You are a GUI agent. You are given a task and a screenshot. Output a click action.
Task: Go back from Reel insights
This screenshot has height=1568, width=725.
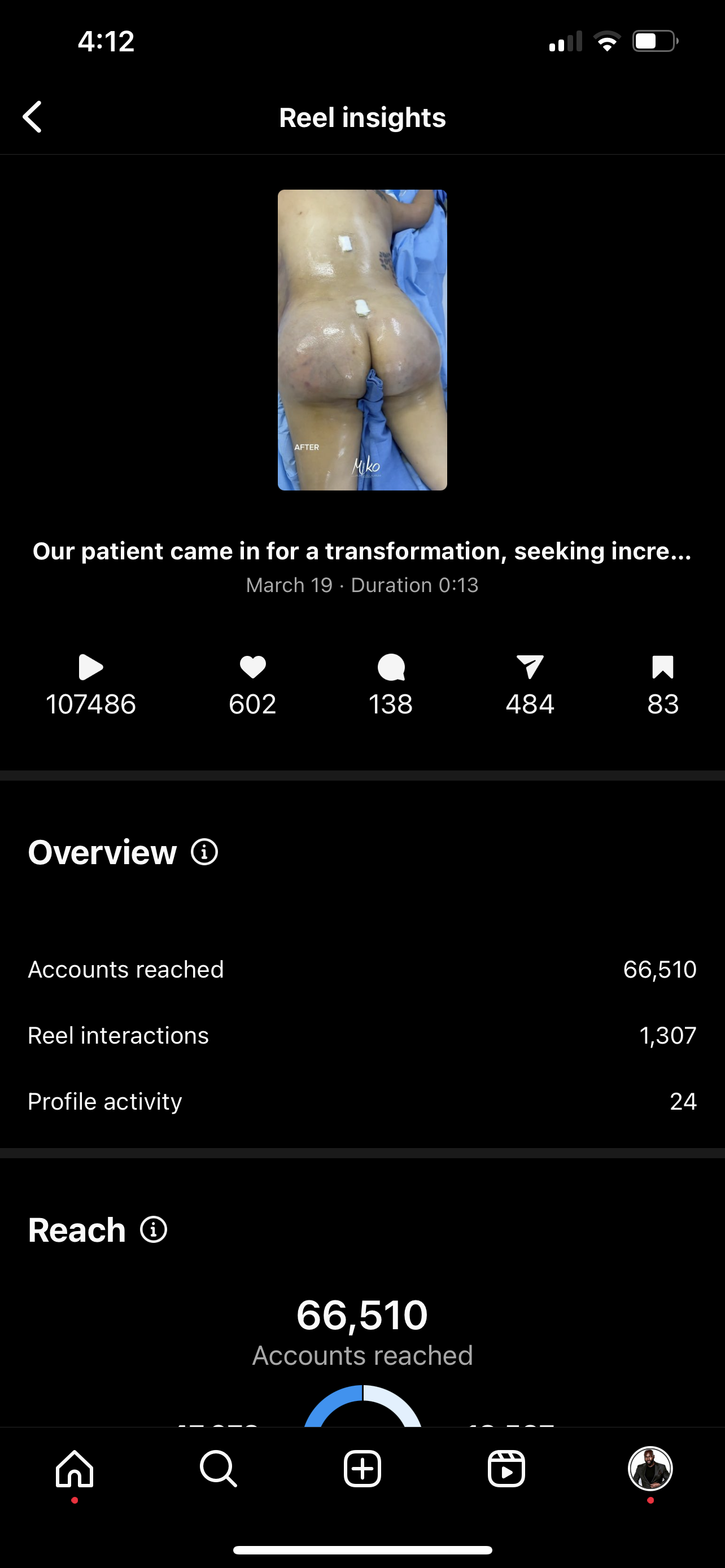33,117
